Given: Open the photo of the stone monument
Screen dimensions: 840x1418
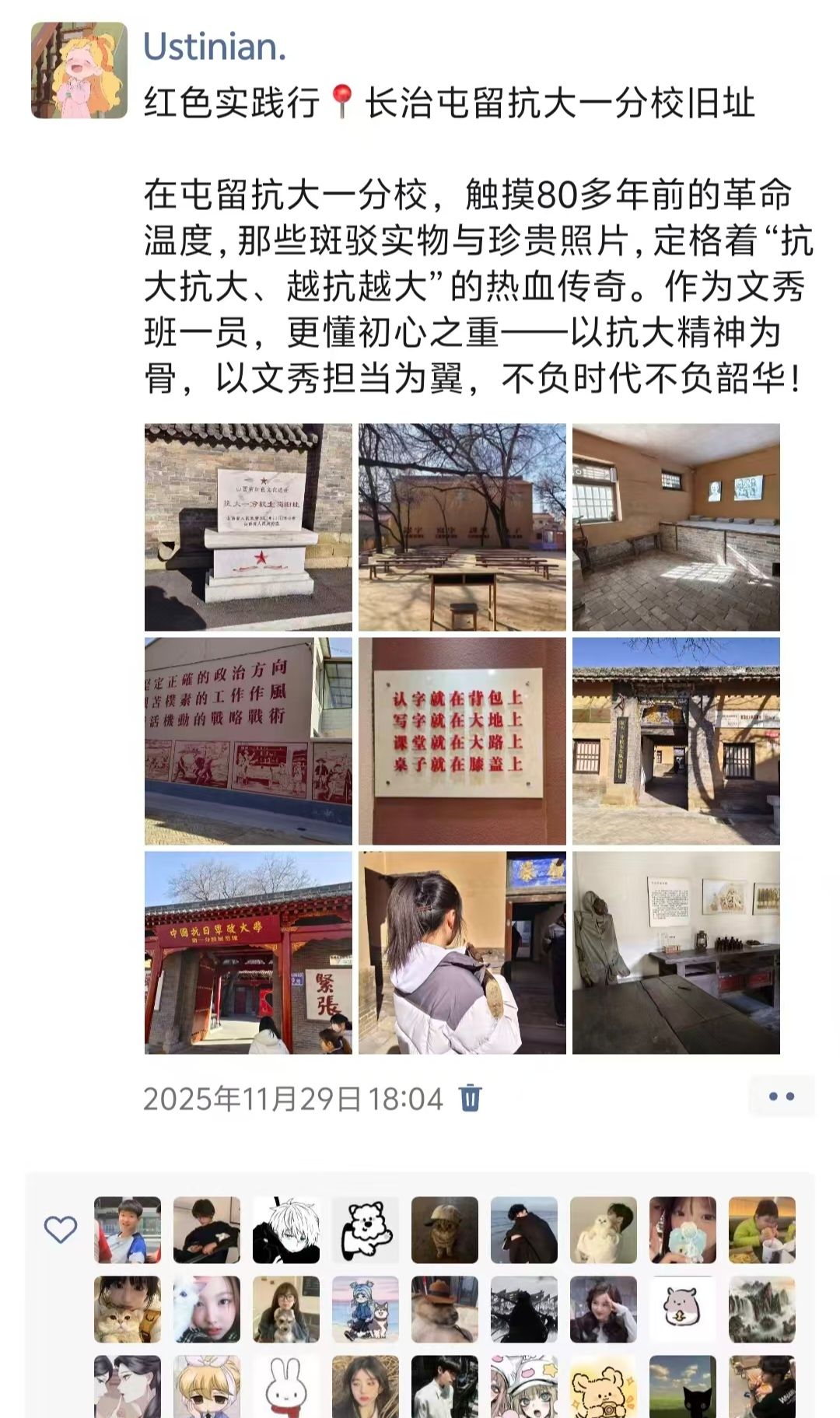Looking at the screenshot, I should (x=248, y=527).
